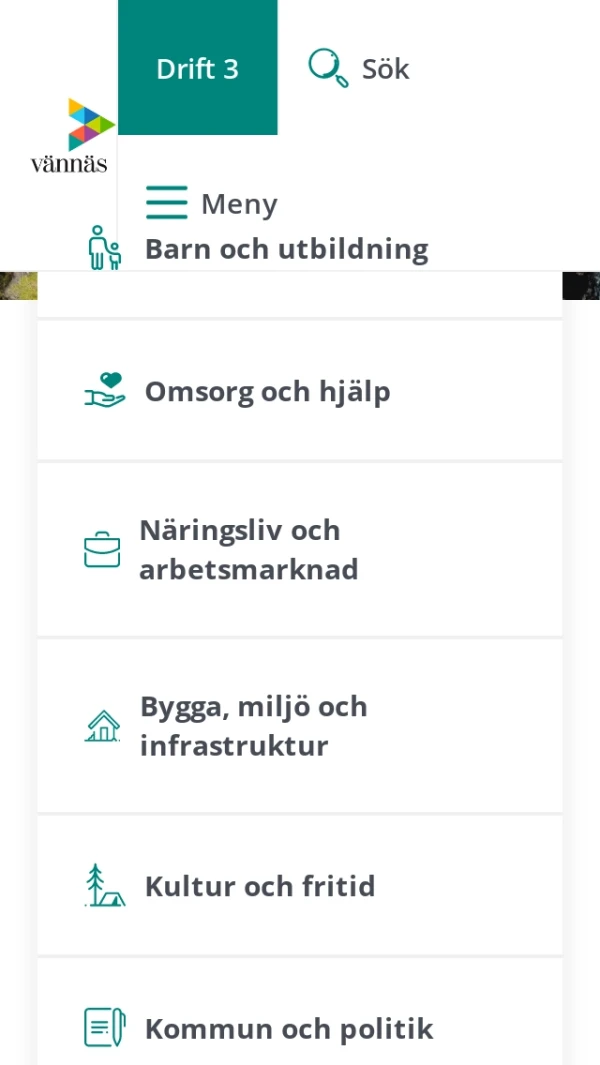The height and width of the screenshot is (1065, 600).
Task: View Kultur och fritid section
Action: [299, 886]
